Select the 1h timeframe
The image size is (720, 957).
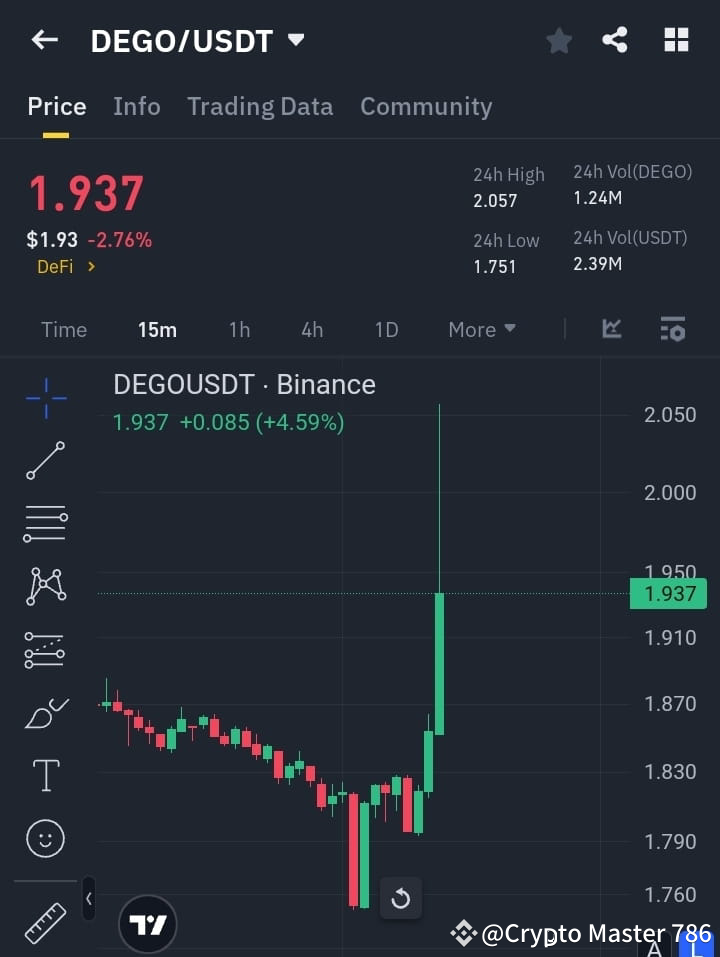[239, 329]
